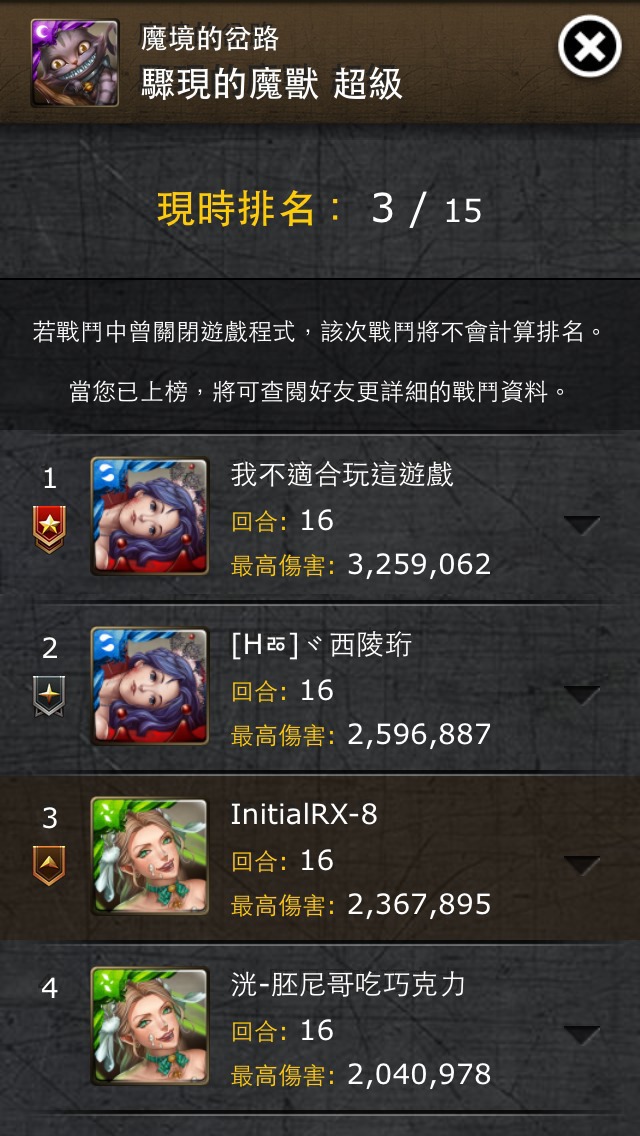Expand details for InitialRX-8
This screenshot has width=640, height=1136.
(x=581, y=864)
